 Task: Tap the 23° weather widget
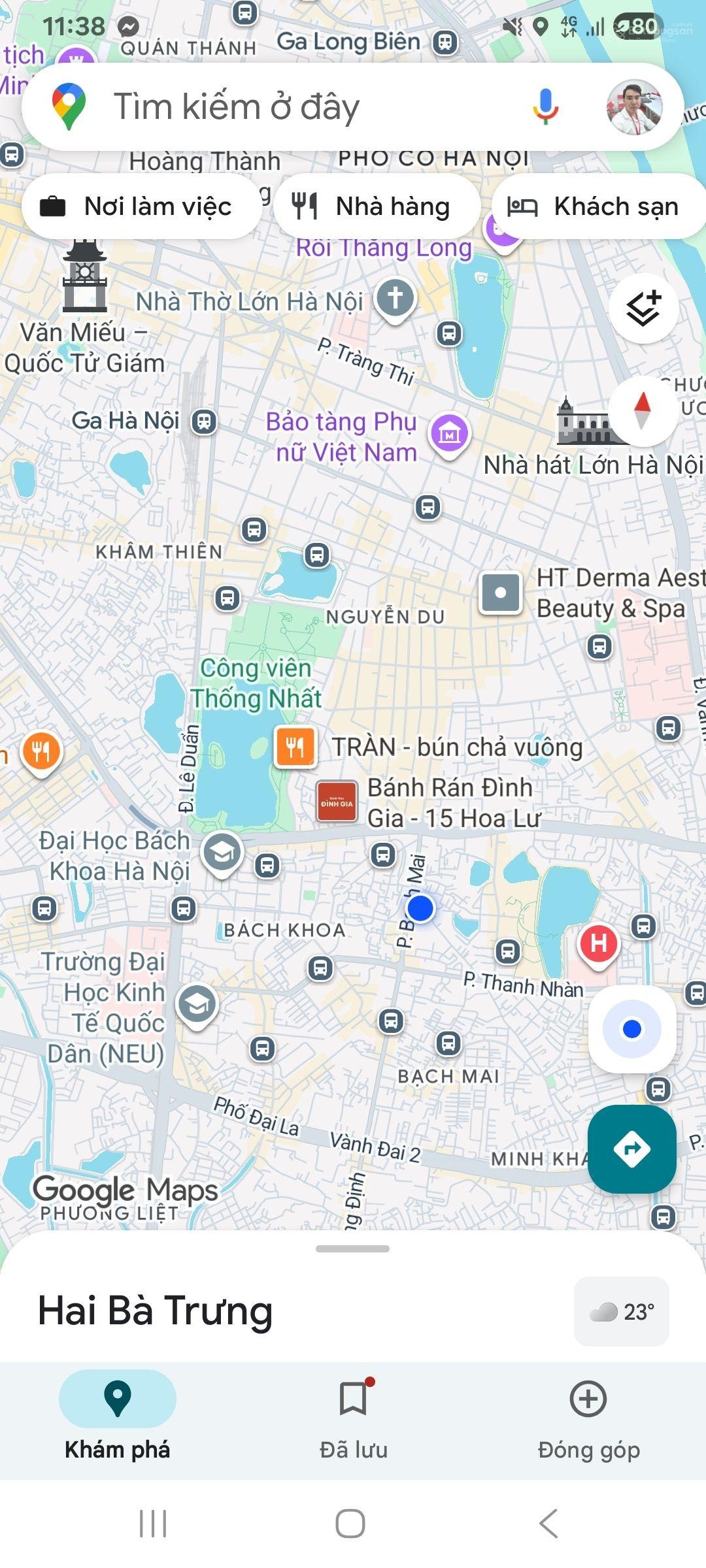point(621,1307)
